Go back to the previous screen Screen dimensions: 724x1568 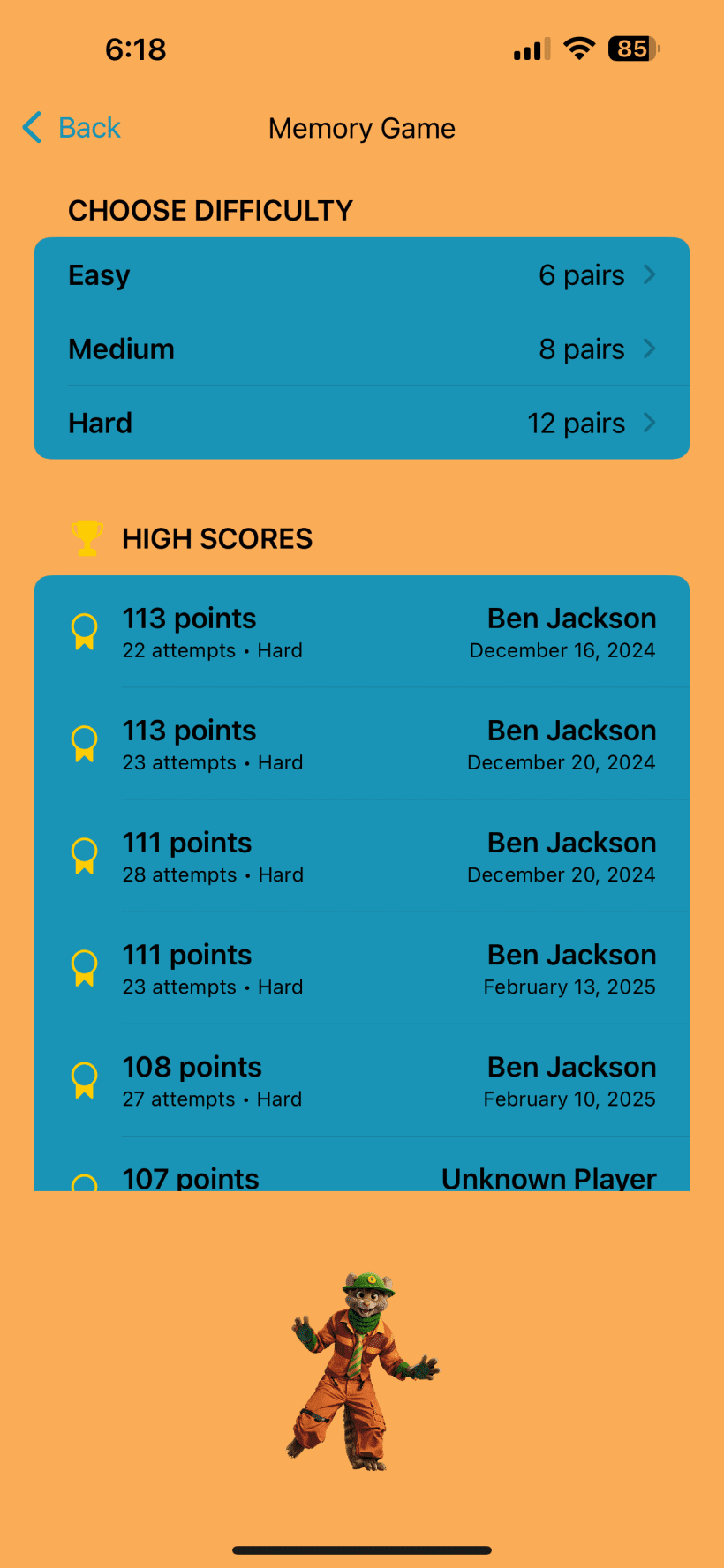pyautogui.click(x=72, y=128)
